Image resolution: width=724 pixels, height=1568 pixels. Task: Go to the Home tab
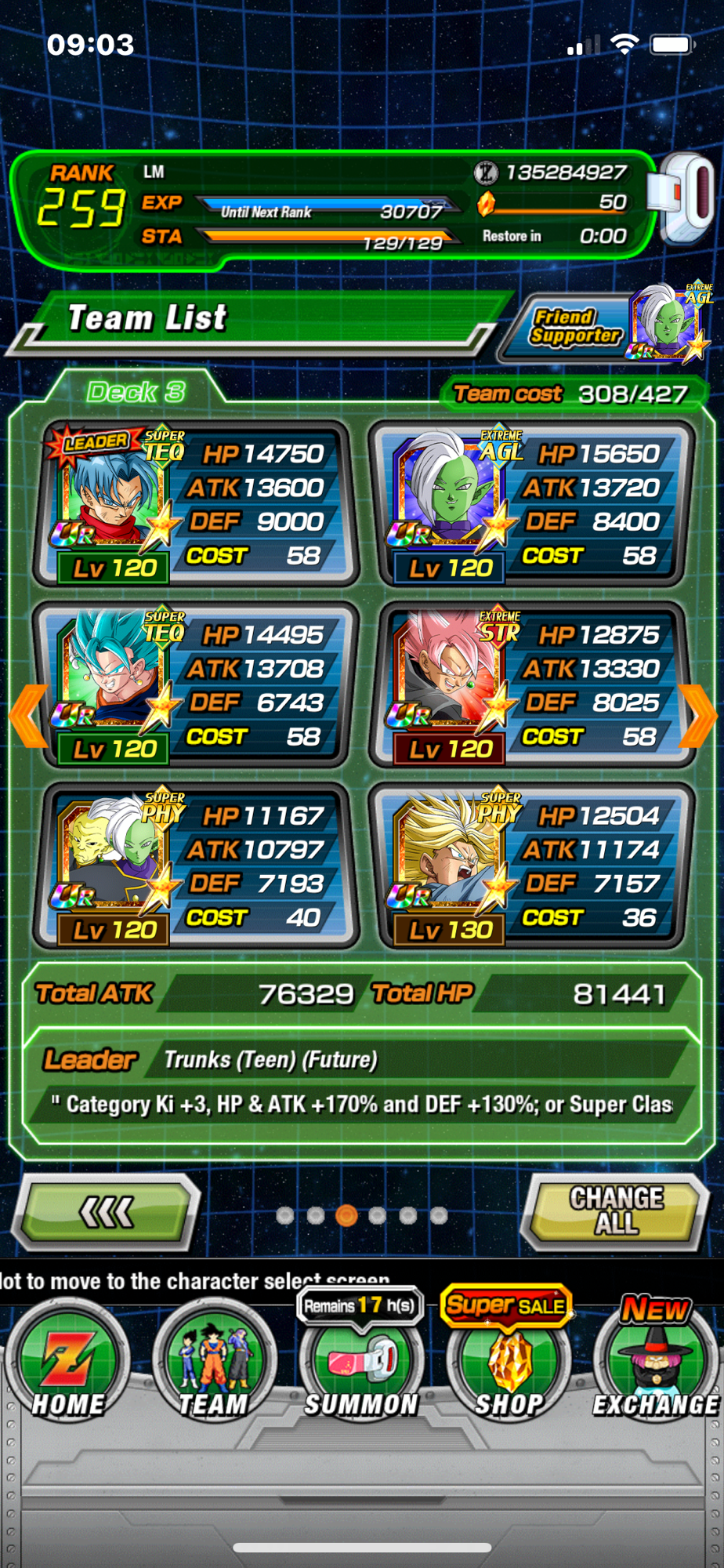[67, 1366]
